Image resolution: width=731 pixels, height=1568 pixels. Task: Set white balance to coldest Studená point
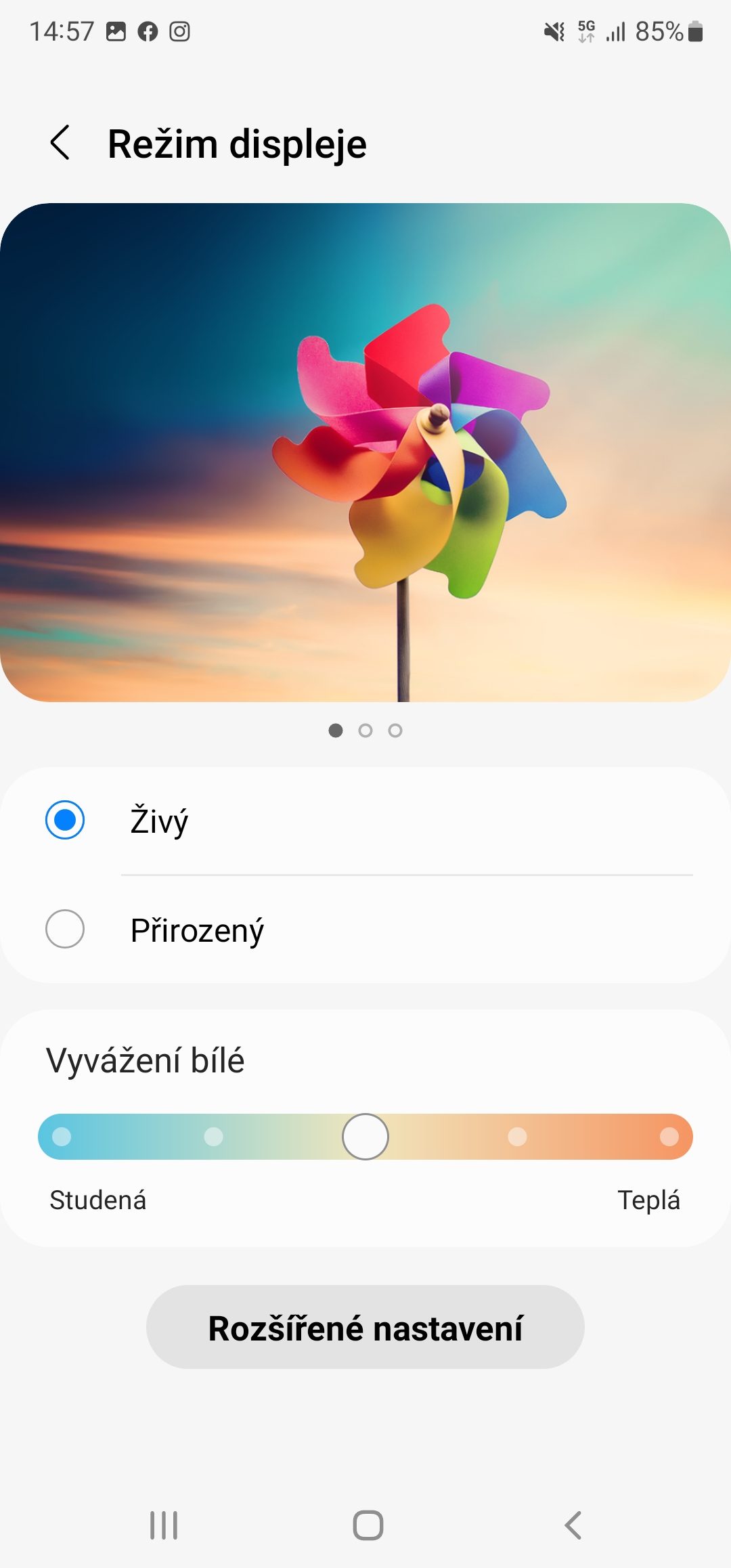pos(62,1136)
